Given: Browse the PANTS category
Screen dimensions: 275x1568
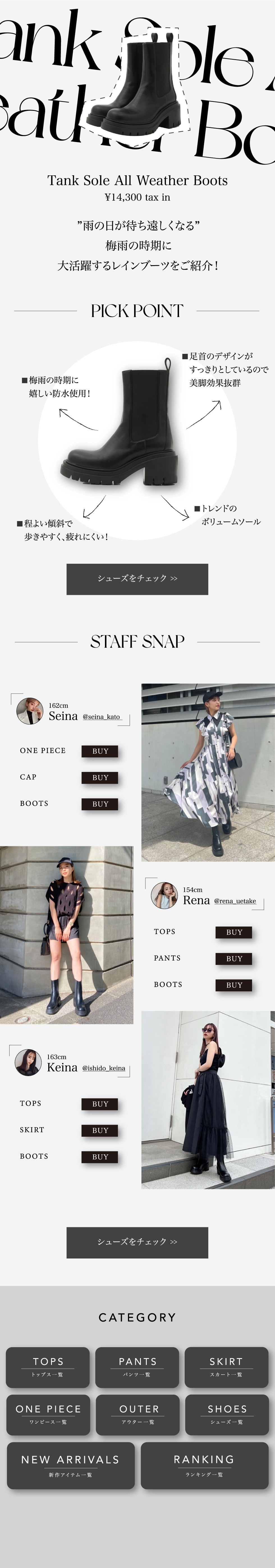Looking at the screenshot, I should [x=137, y=1367].
